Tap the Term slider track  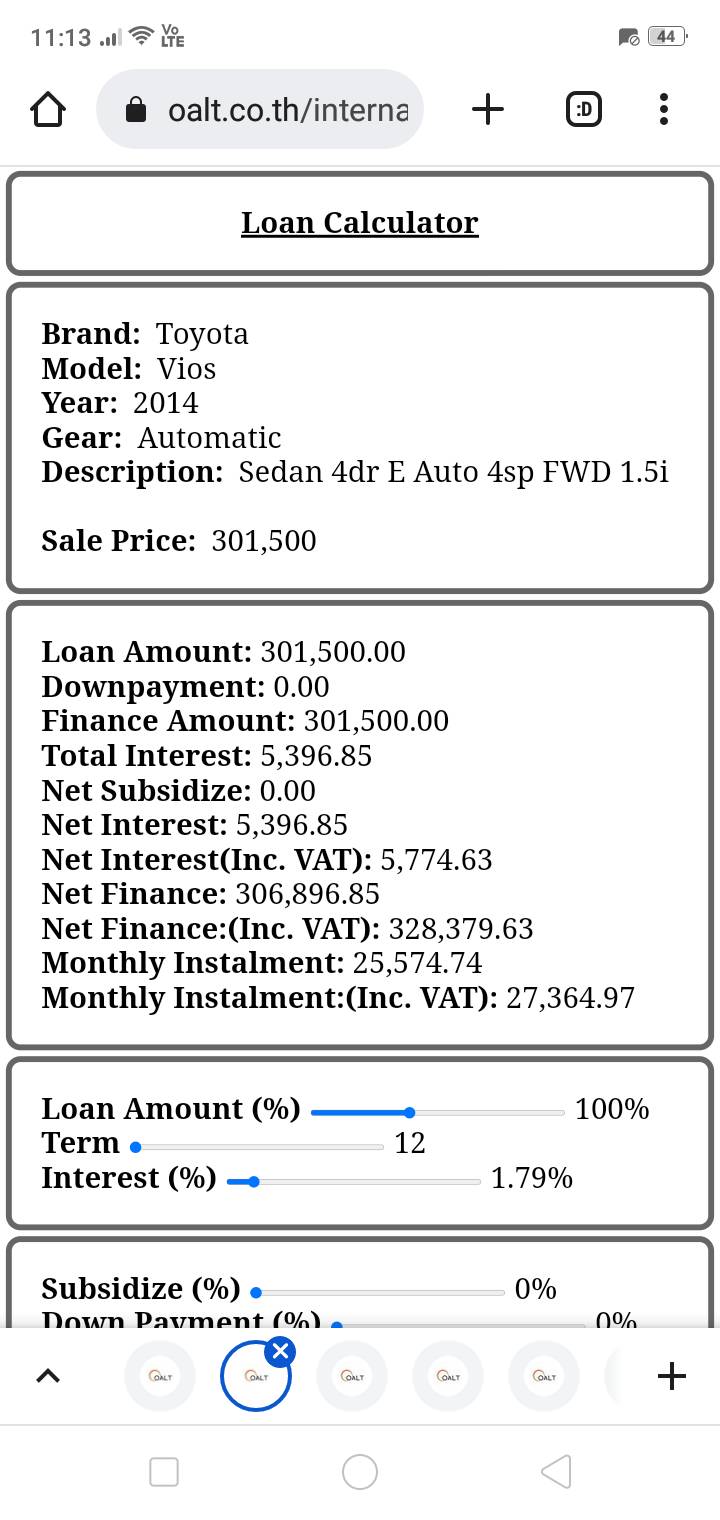(258, 1147)
